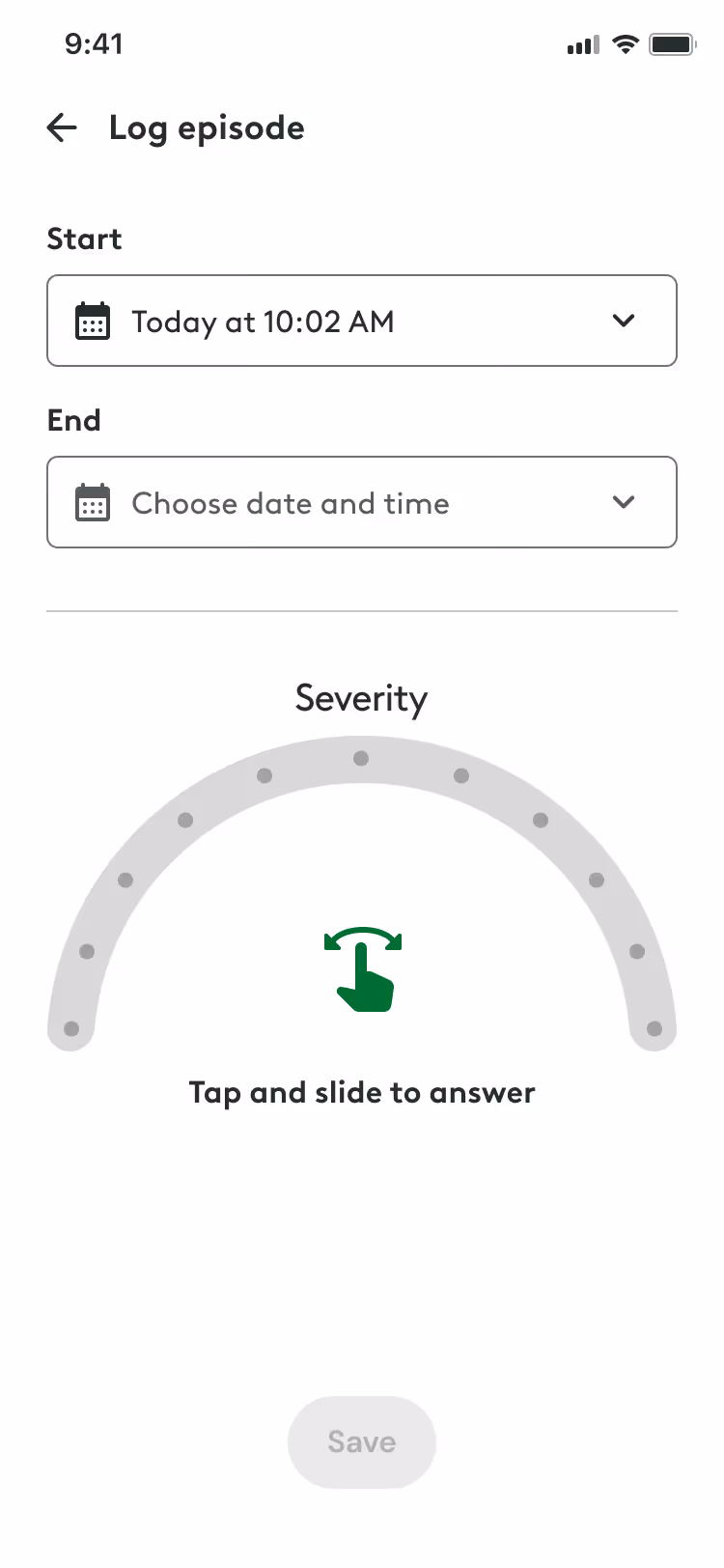Select the highest severity dot at right end
This screenshot has width=724, height=1568.
coord(654,1028)
